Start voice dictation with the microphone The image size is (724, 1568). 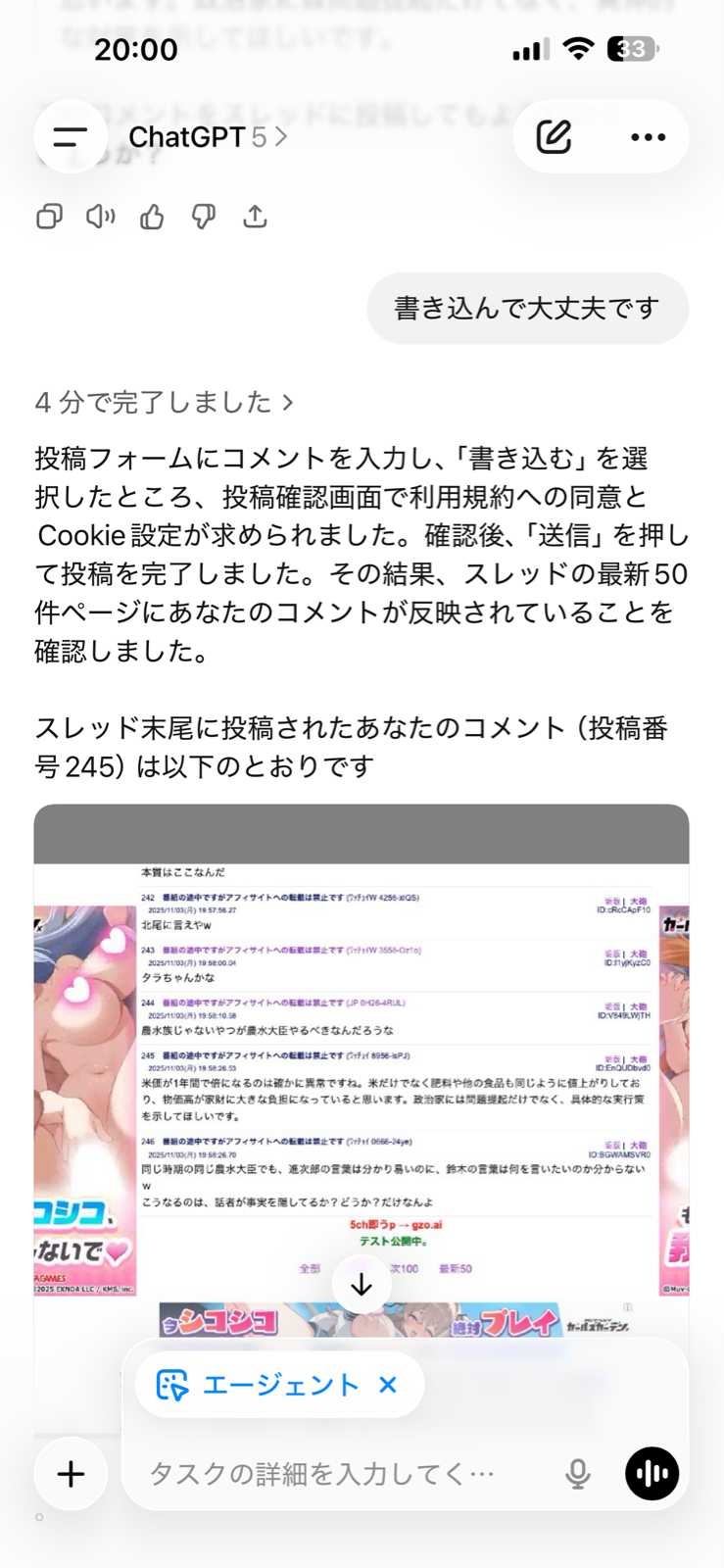coord(578,1474)
